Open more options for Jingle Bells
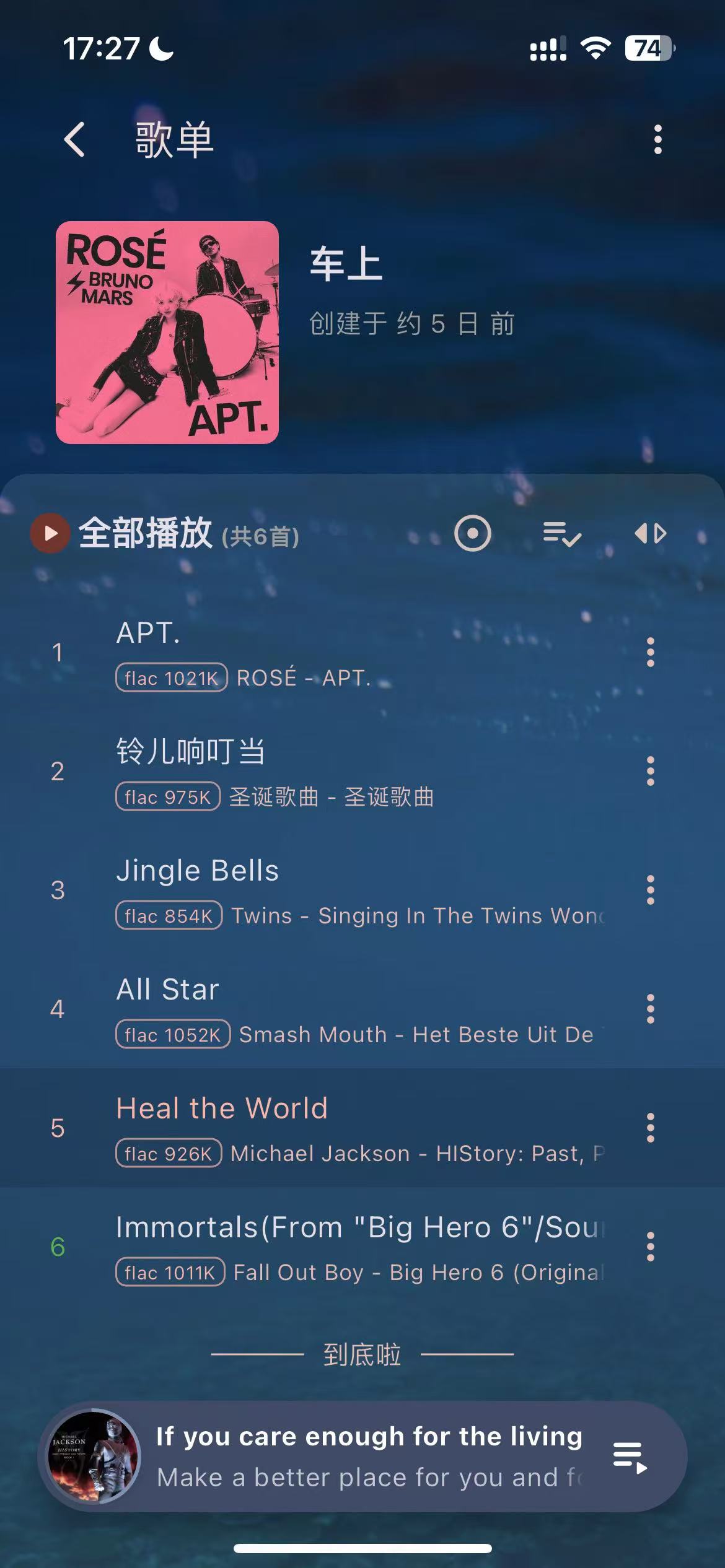The height and width of the screenshot is (1568, 725). 650,891
